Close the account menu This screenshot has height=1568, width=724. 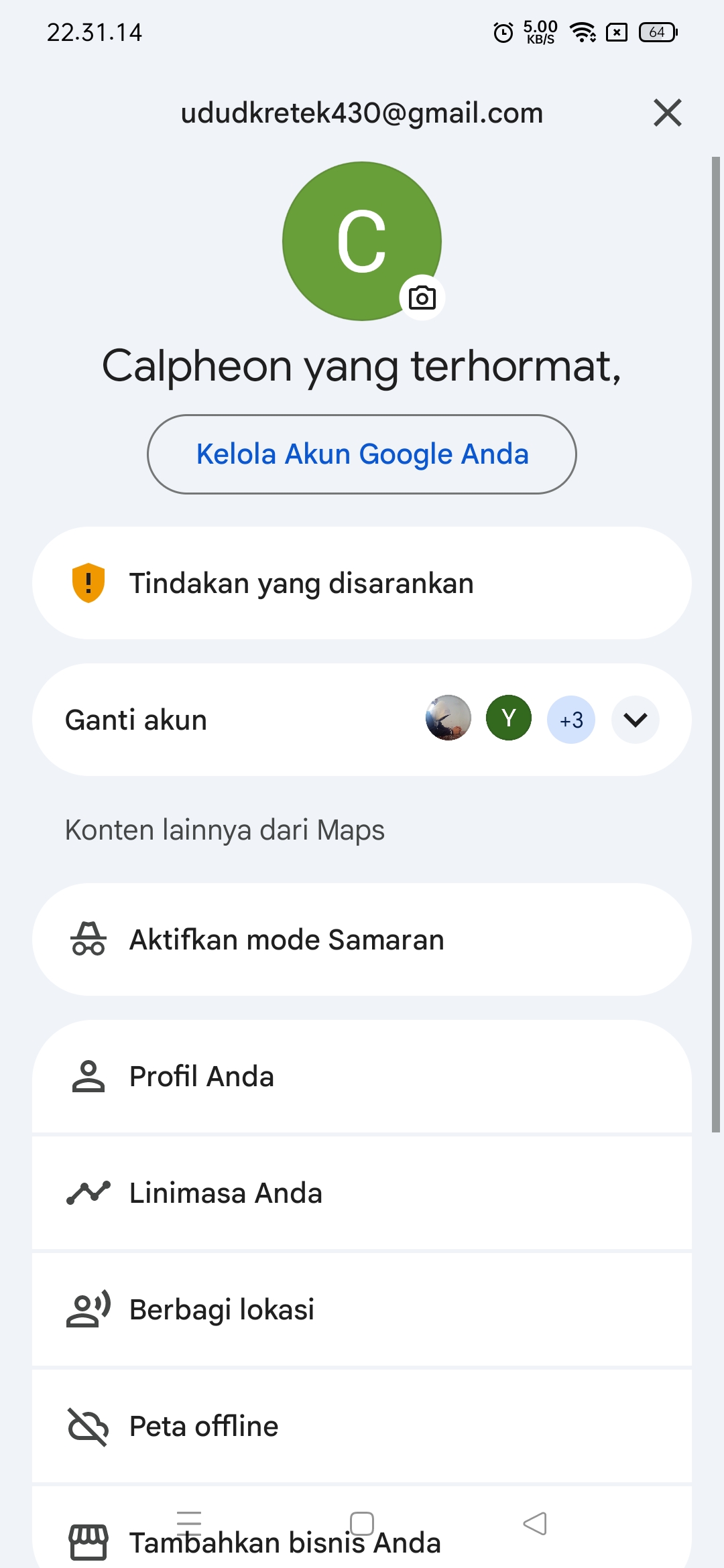[x=668, y=113]
